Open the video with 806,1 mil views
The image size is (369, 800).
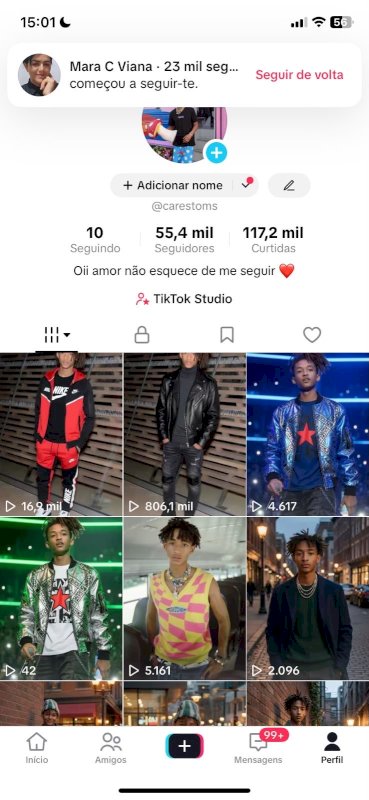point(184,434)
